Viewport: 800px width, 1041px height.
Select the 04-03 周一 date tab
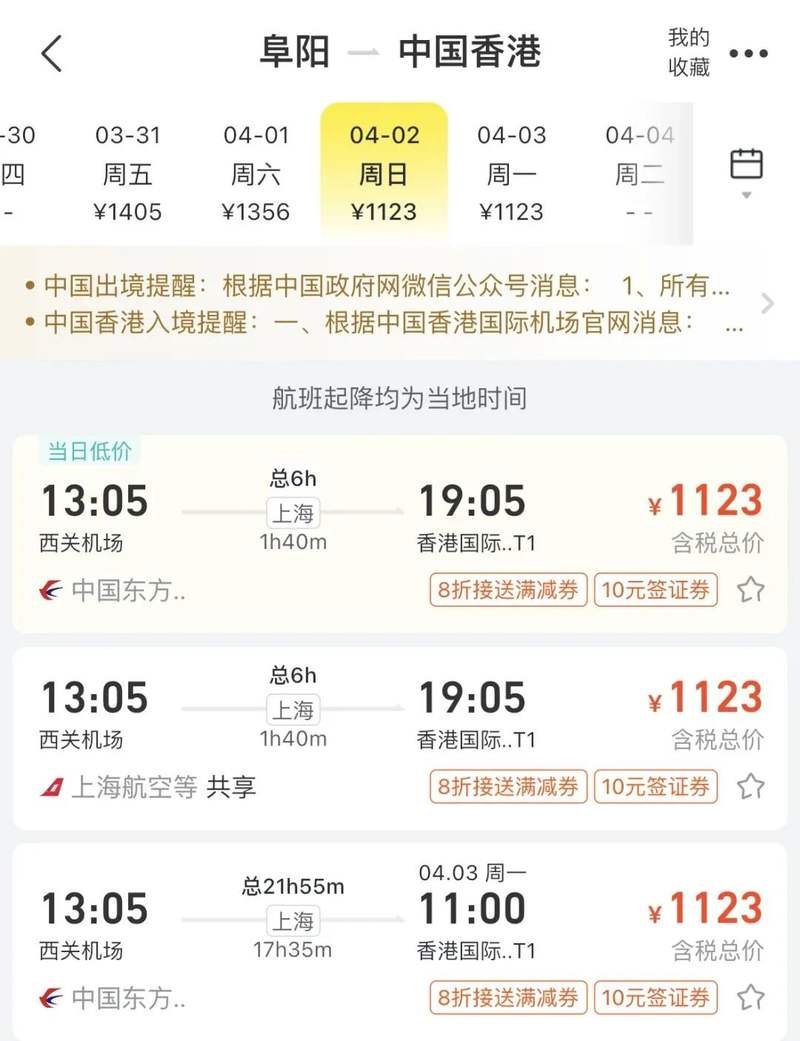point(512,173)
